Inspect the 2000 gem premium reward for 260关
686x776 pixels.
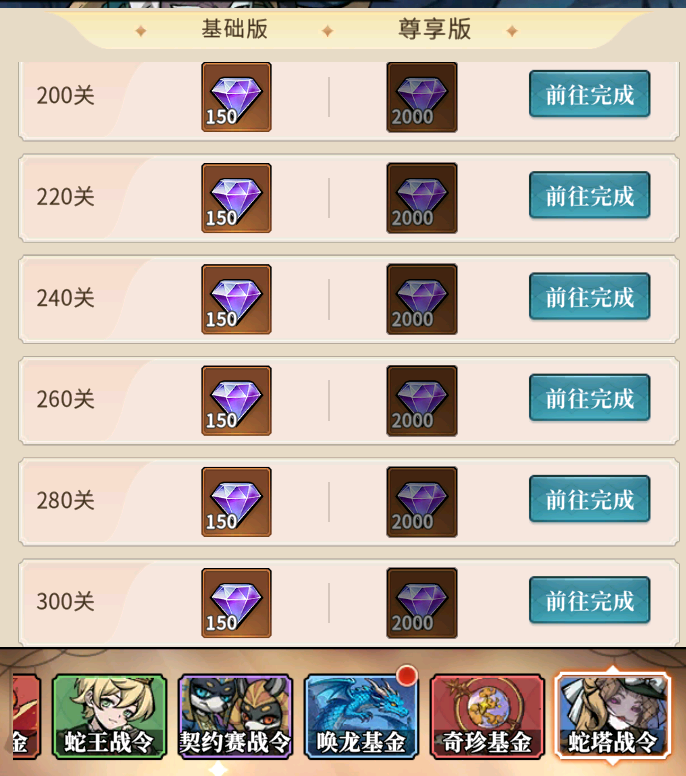[x=421, y=400]
